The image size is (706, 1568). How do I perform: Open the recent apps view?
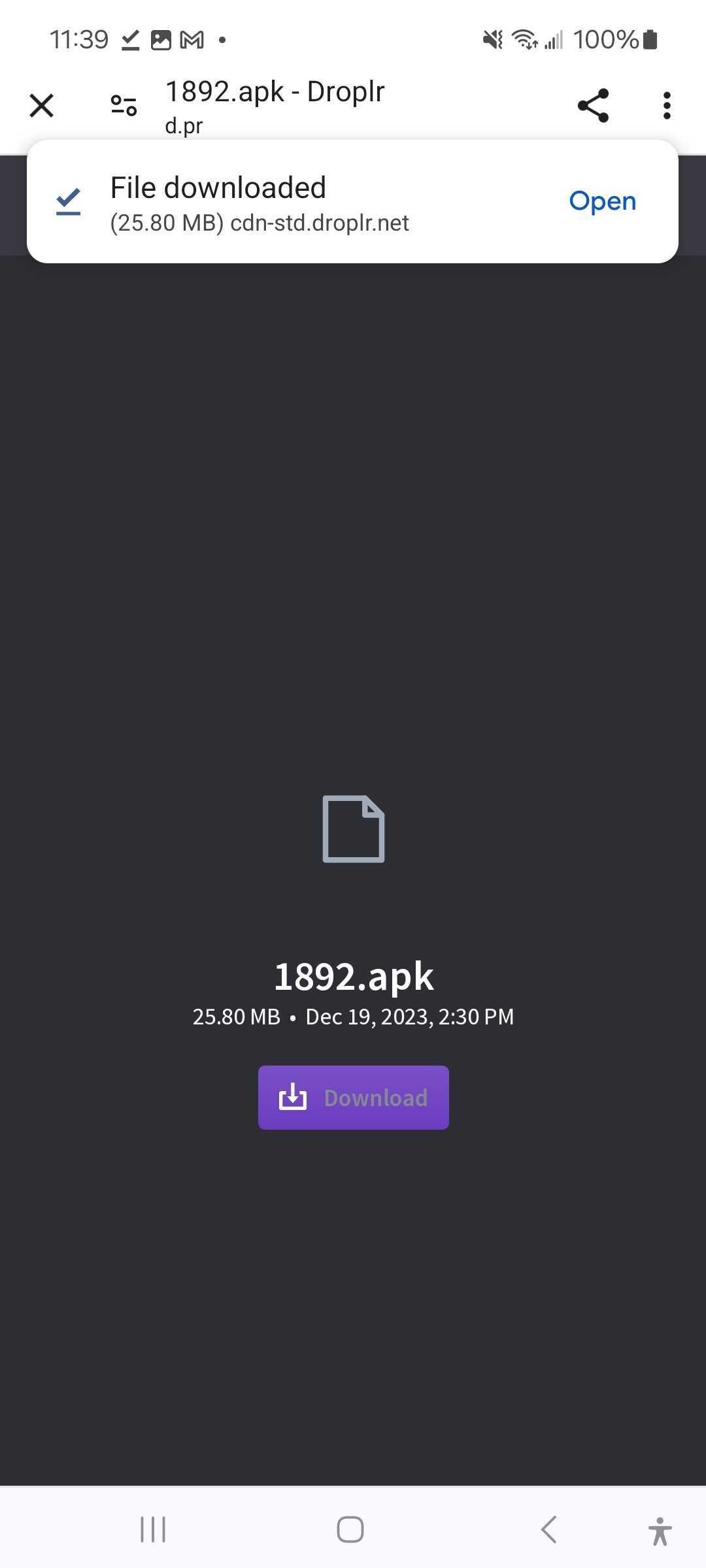click(x=153, y=1529)
